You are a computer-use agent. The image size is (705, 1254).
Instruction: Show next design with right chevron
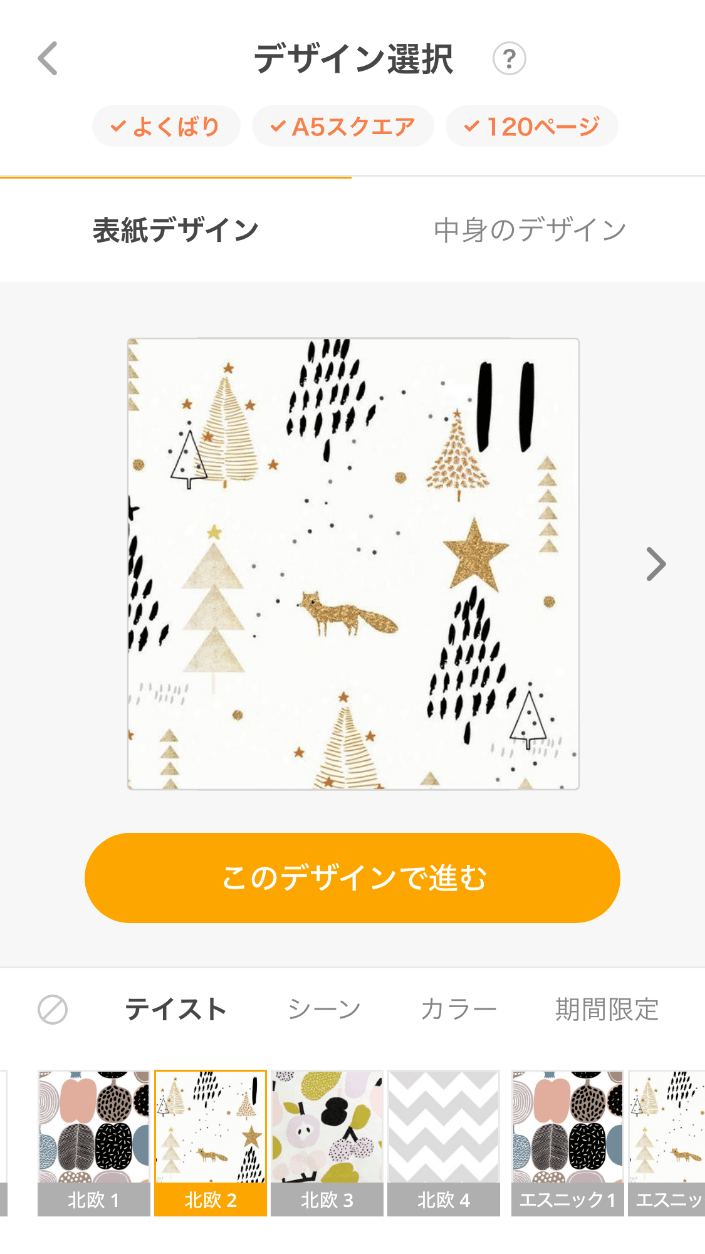[x=655, y=564]
